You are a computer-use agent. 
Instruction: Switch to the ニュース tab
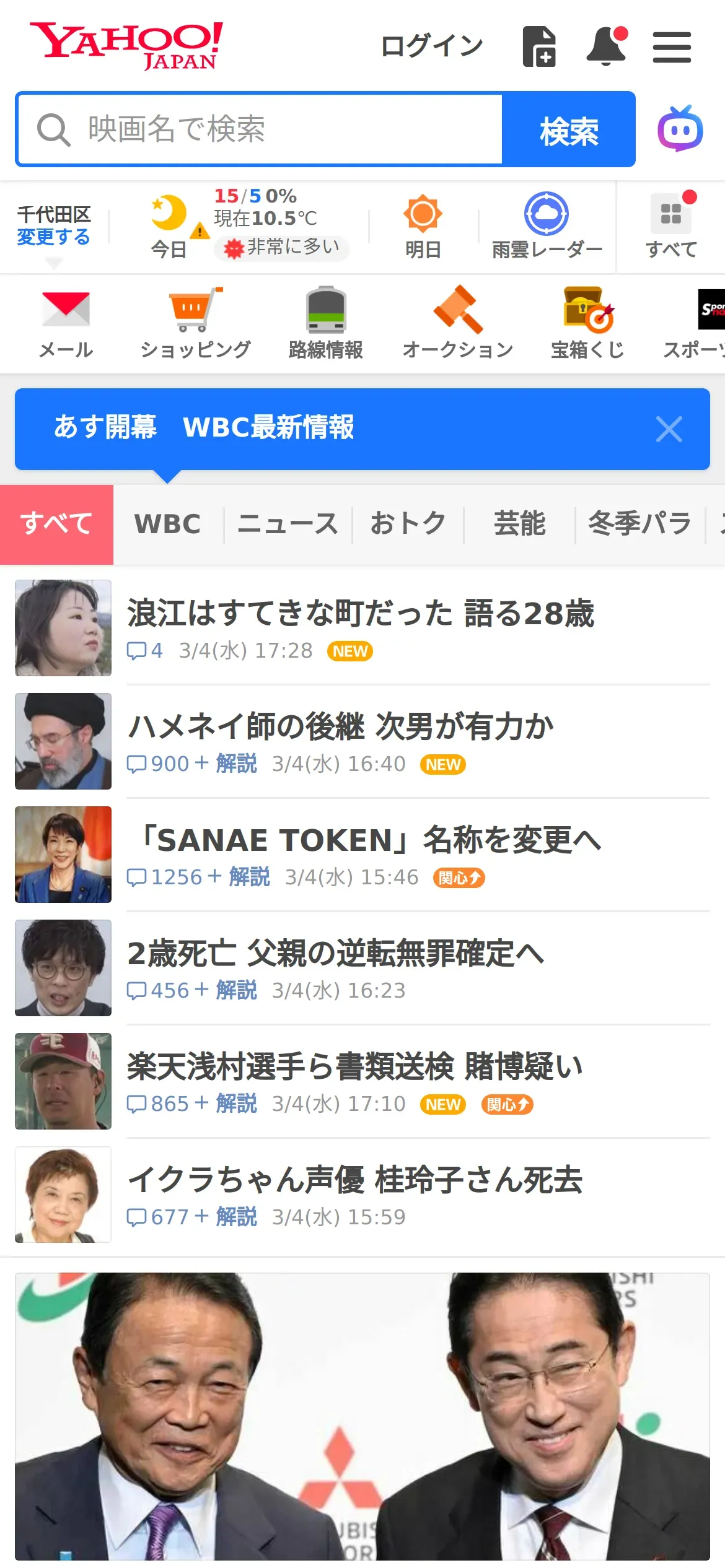(x=288, y=524)
